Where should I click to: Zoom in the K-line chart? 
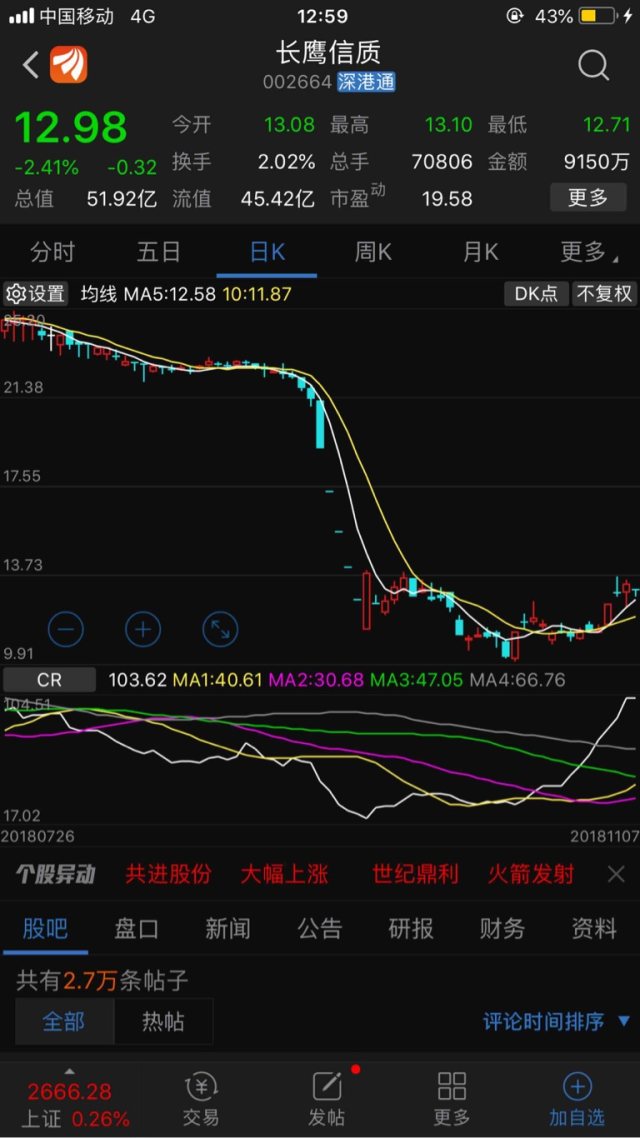coord(143,629)
